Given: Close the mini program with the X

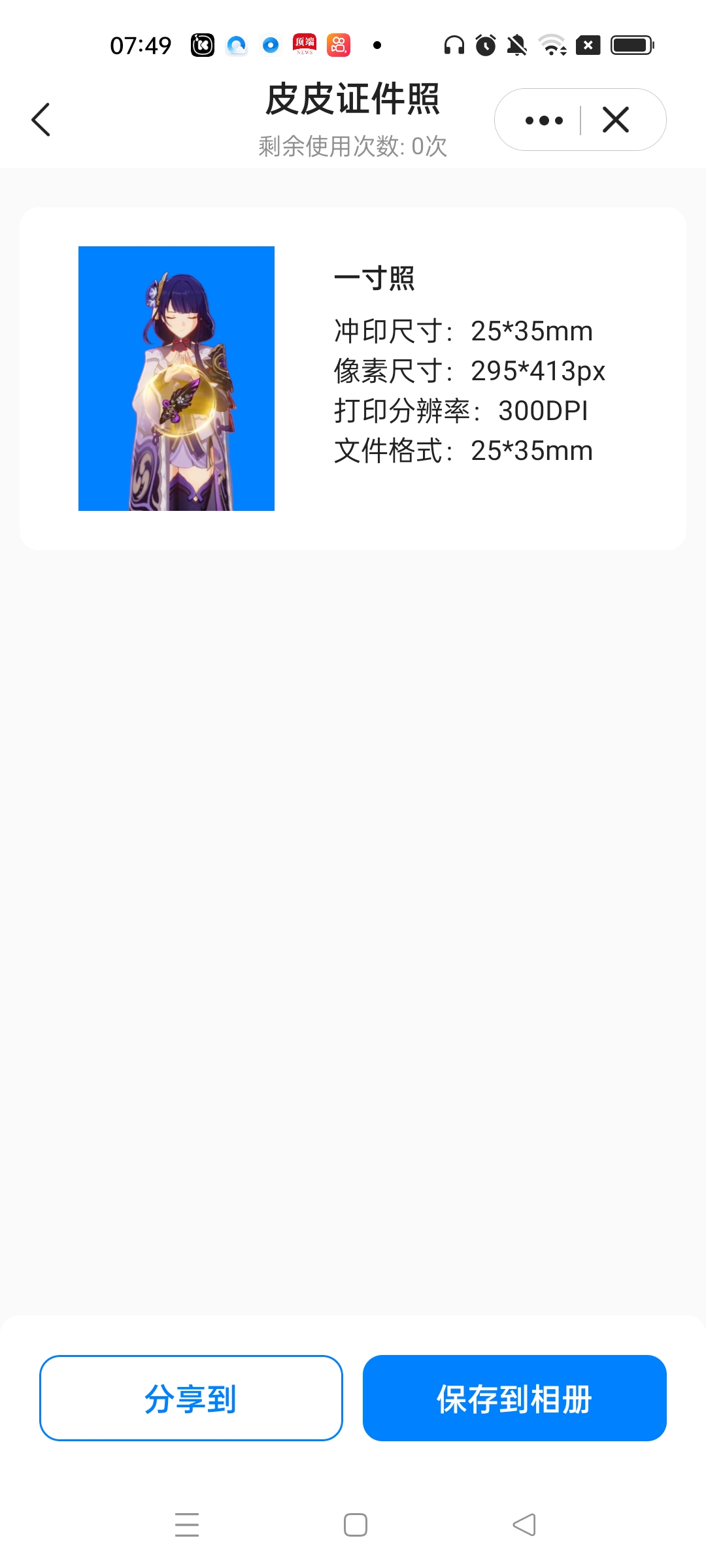Looking at the screenshot, I should [616, 120].
